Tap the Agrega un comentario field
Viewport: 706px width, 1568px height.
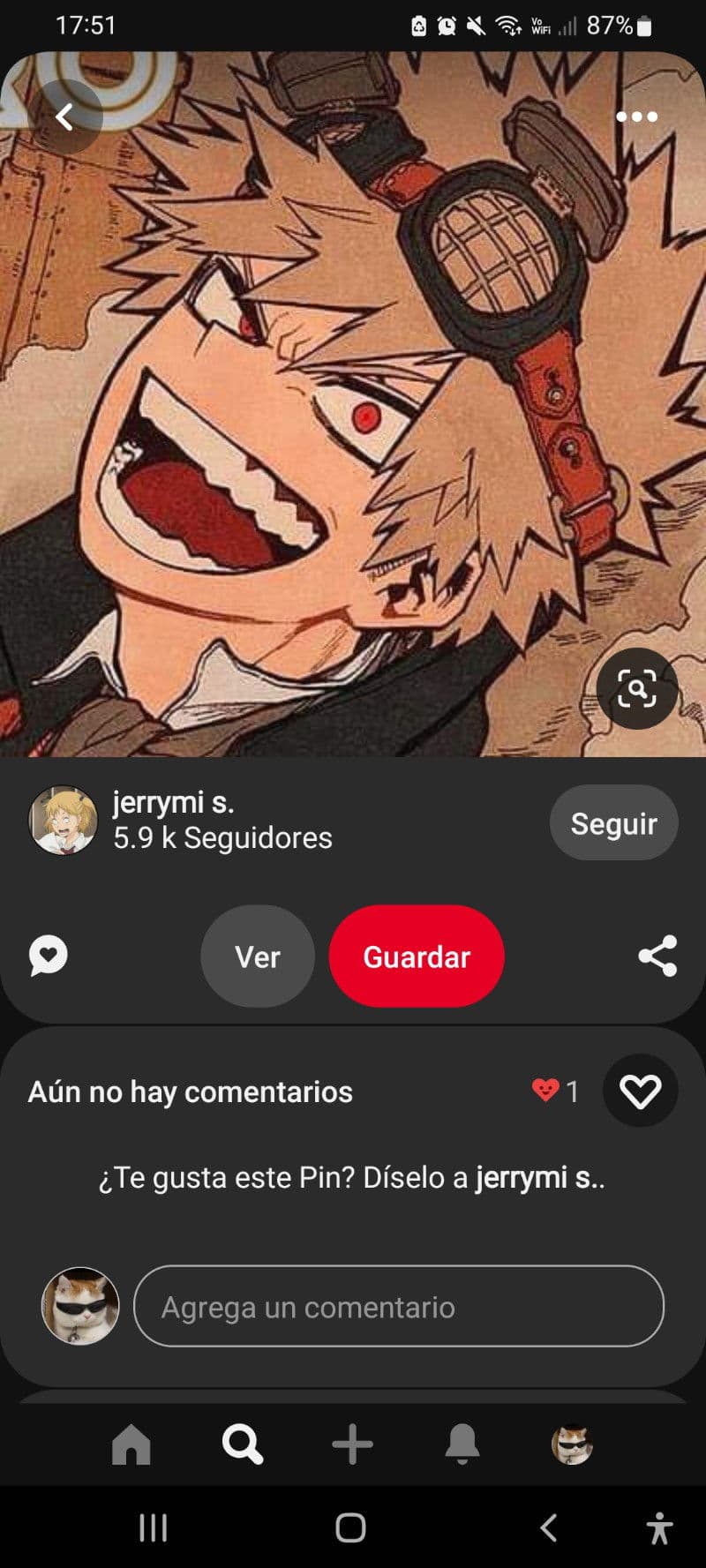tap(399, 1307)
